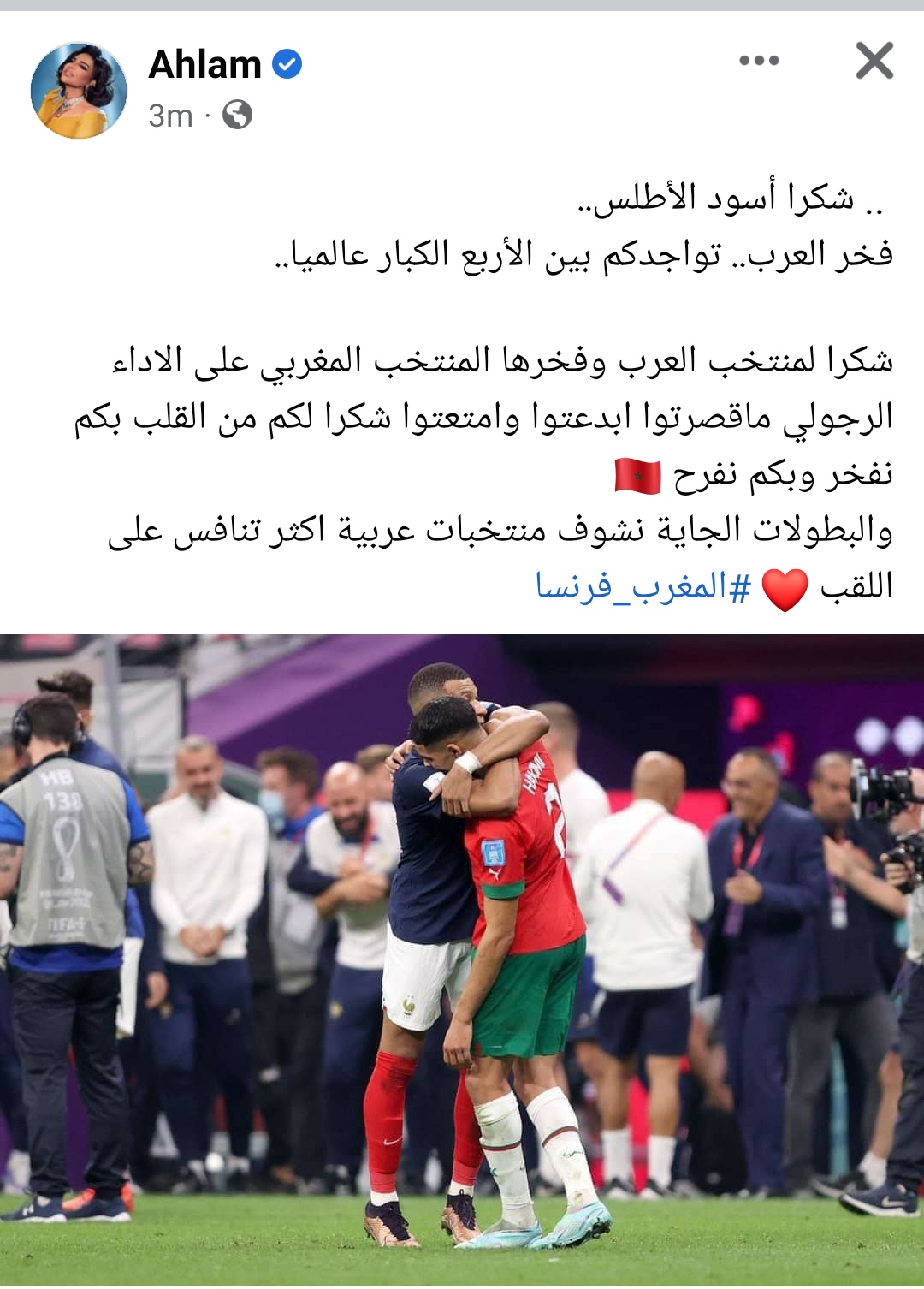Open the post's three-dot options menu
Viewport: 924px width, 1289px height.
point(759,61)
